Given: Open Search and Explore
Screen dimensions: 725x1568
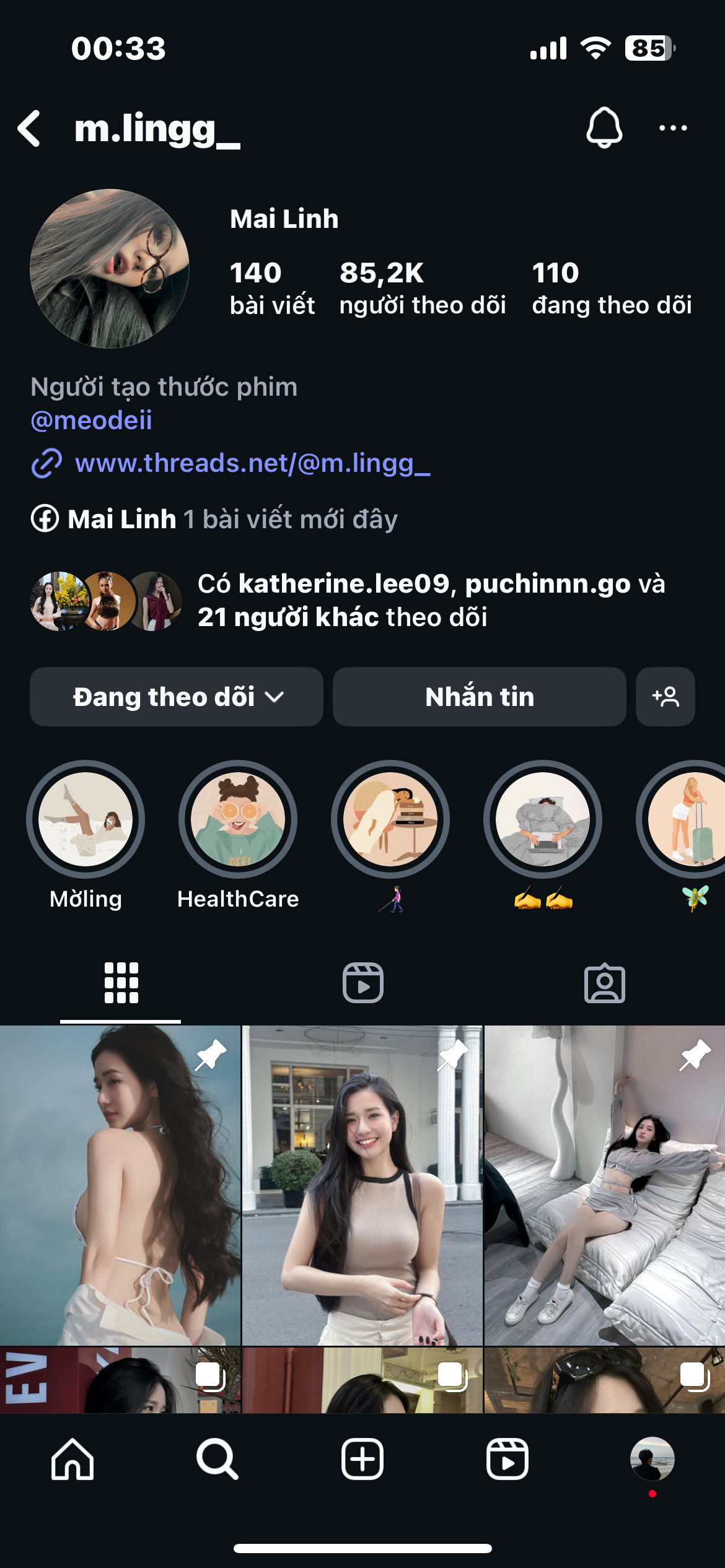Looking at the screenshot, I should (x=217, y=1459).
